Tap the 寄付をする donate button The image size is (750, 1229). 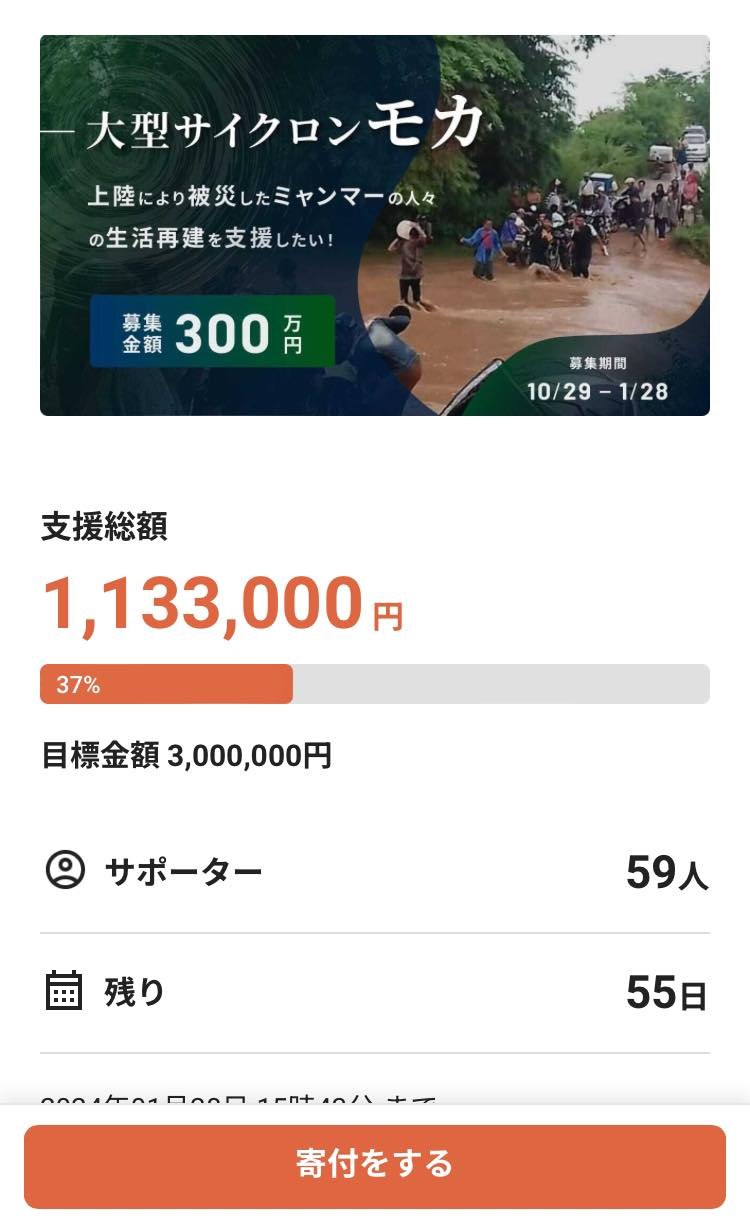[x=375, y=1165]
